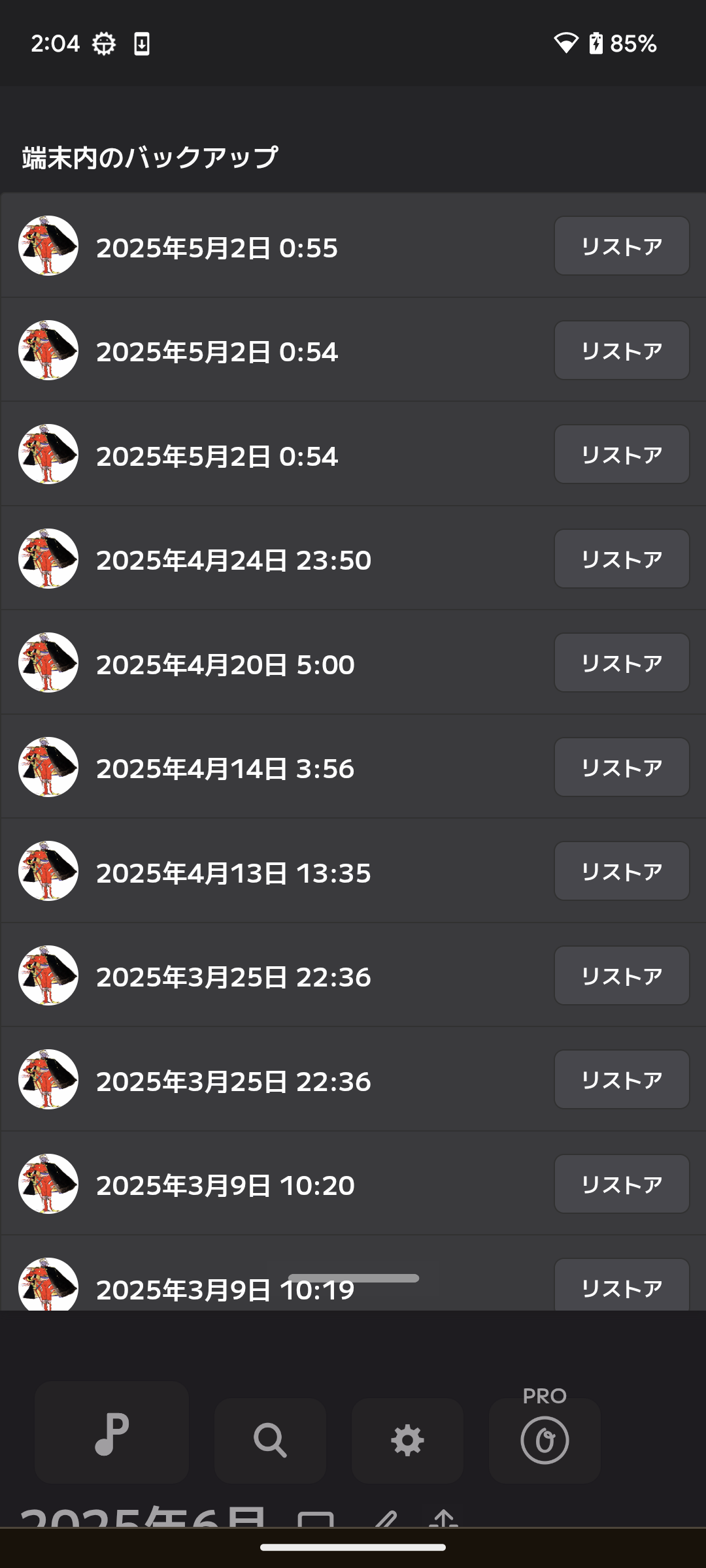
Task: Restore the 2025年4月20日 5:00 backup
Action: (x=622, y=662)
